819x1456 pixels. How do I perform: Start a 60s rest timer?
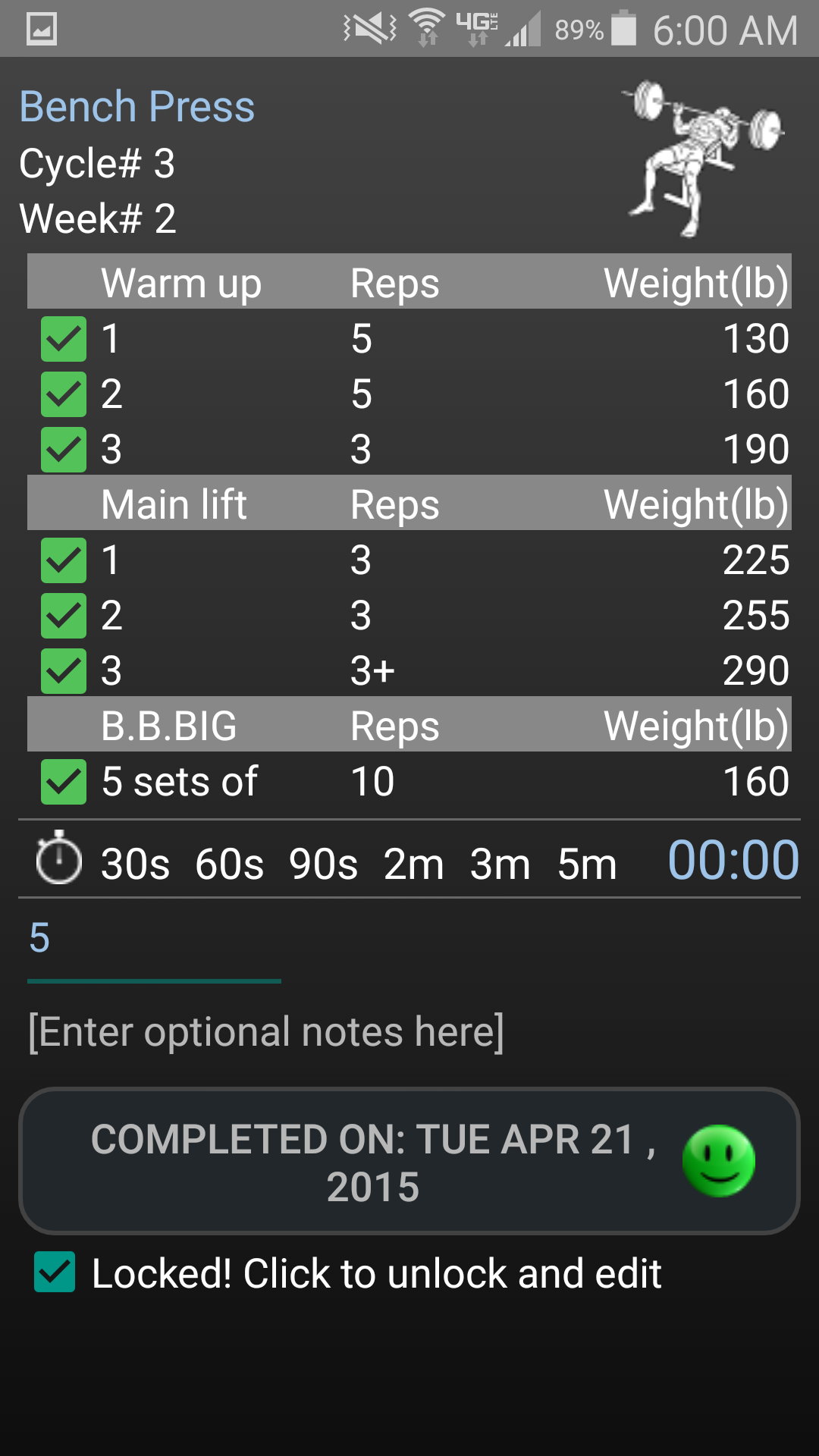click(229, 863)
